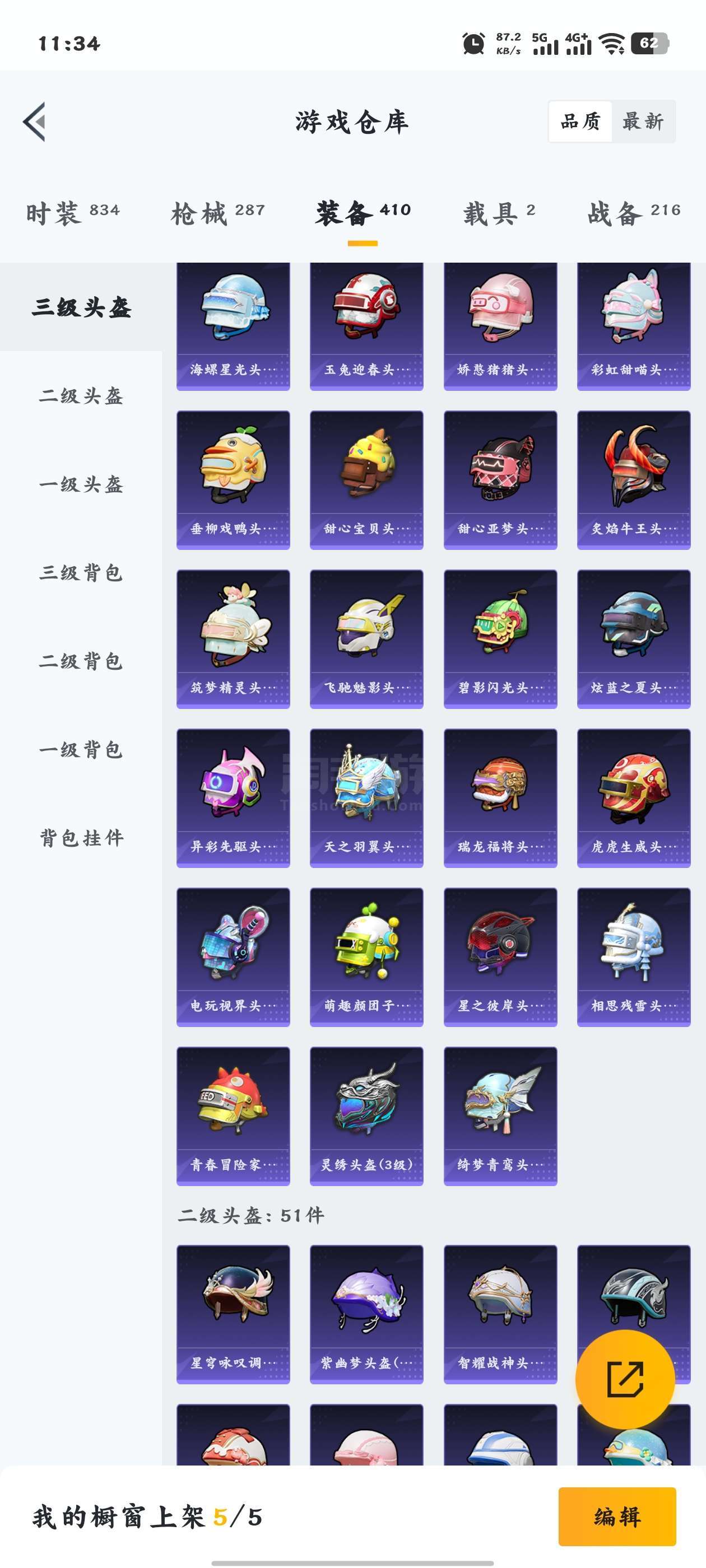Tap the 编辑 button

click(617, 1516)
